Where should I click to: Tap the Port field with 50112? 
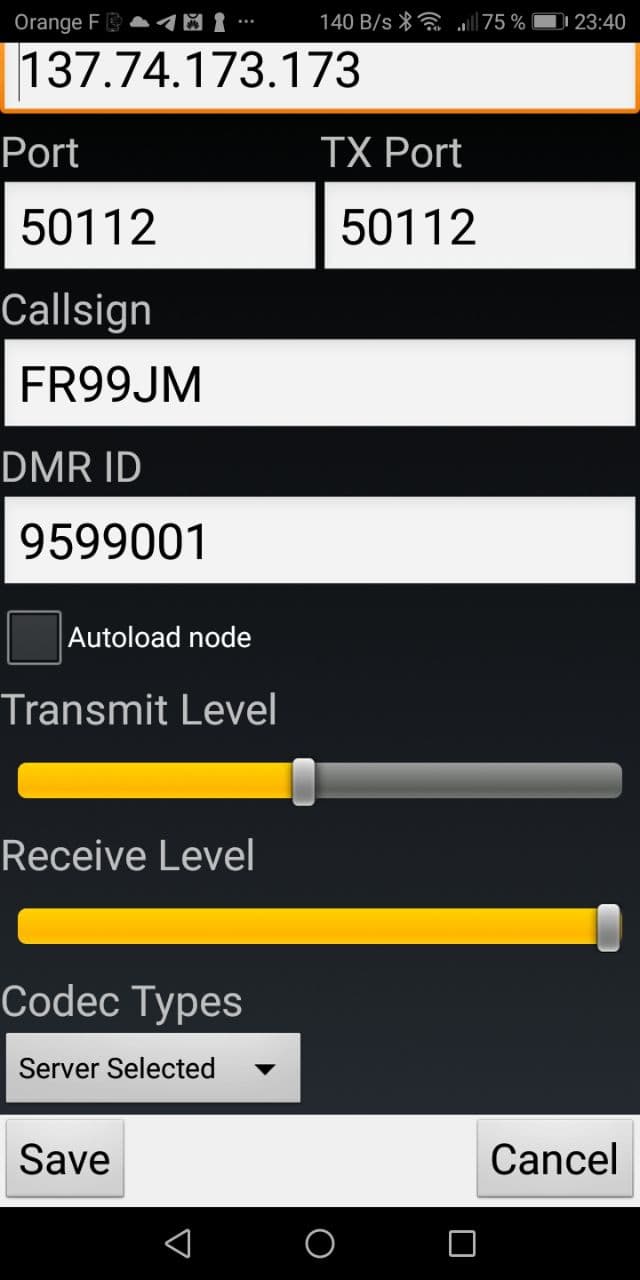pyautogui.click(x=159, y=226)
